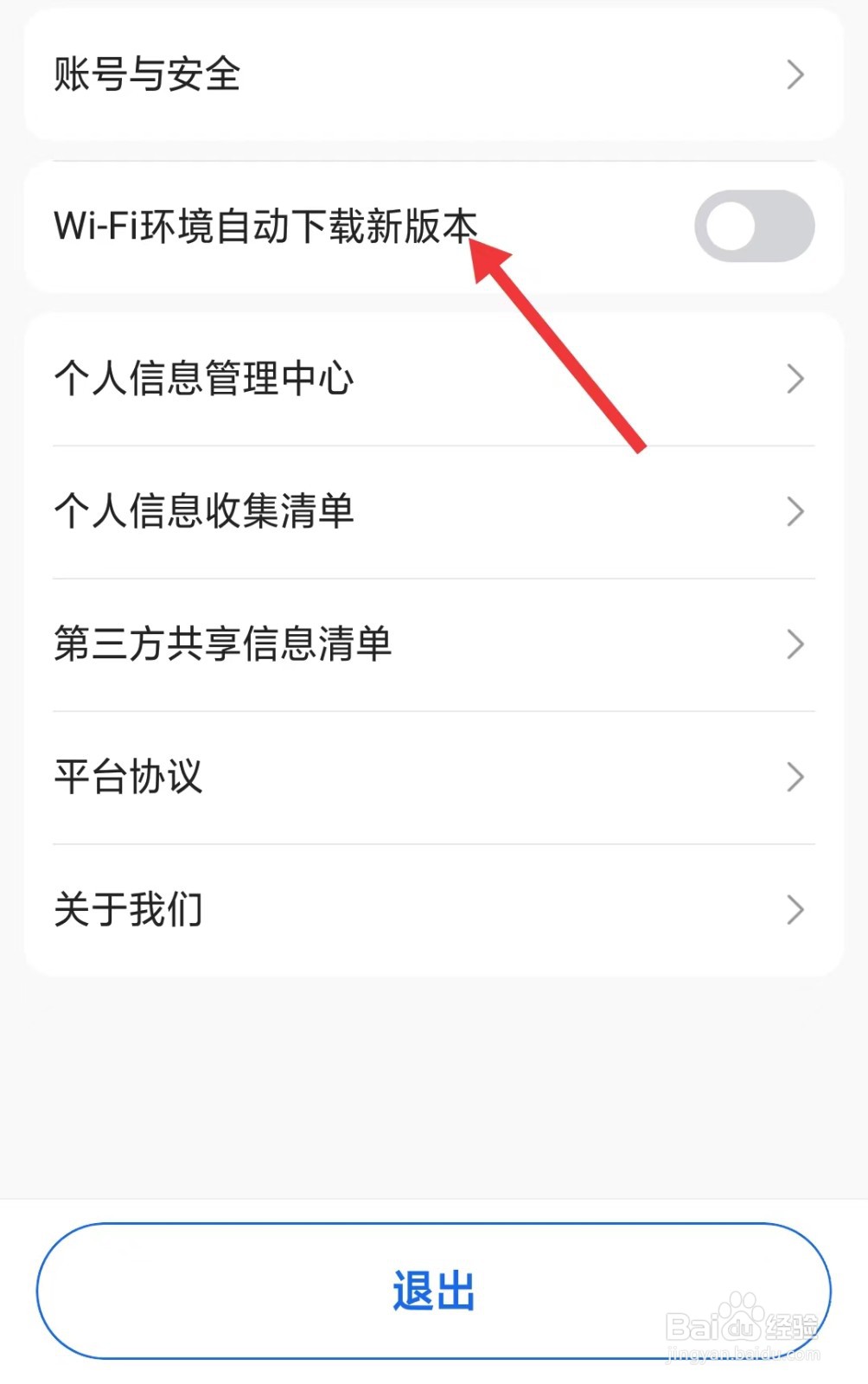Open 平台协议 via its disclosure arrow
The width and height of the screenshot is (868, 1384).
[795, 777]
